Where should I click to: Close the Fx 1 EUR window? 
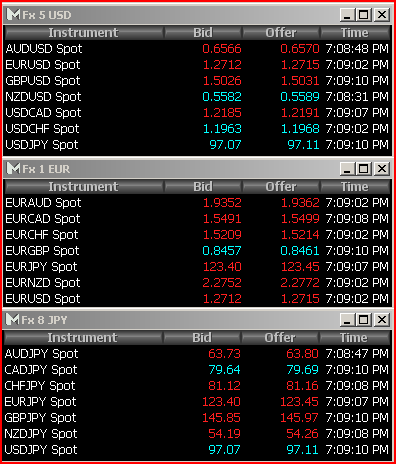click(382, 169)
